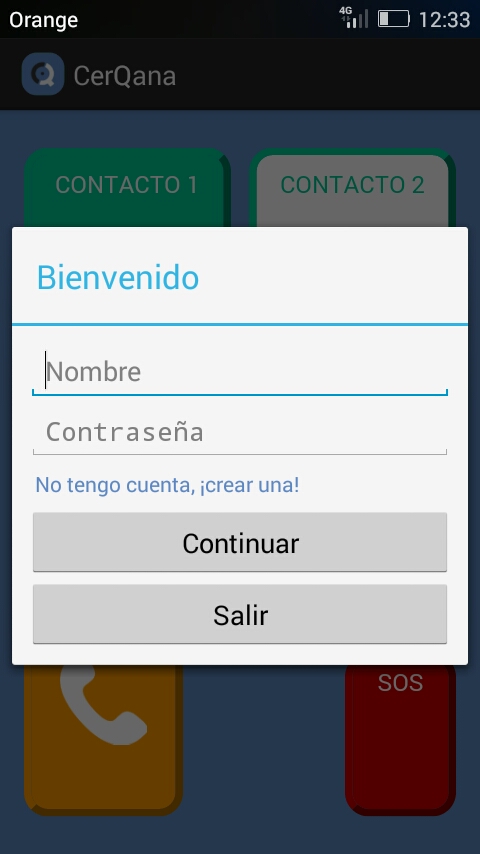
Task: Focus the Nombre text field
Action: pos(240,372)
